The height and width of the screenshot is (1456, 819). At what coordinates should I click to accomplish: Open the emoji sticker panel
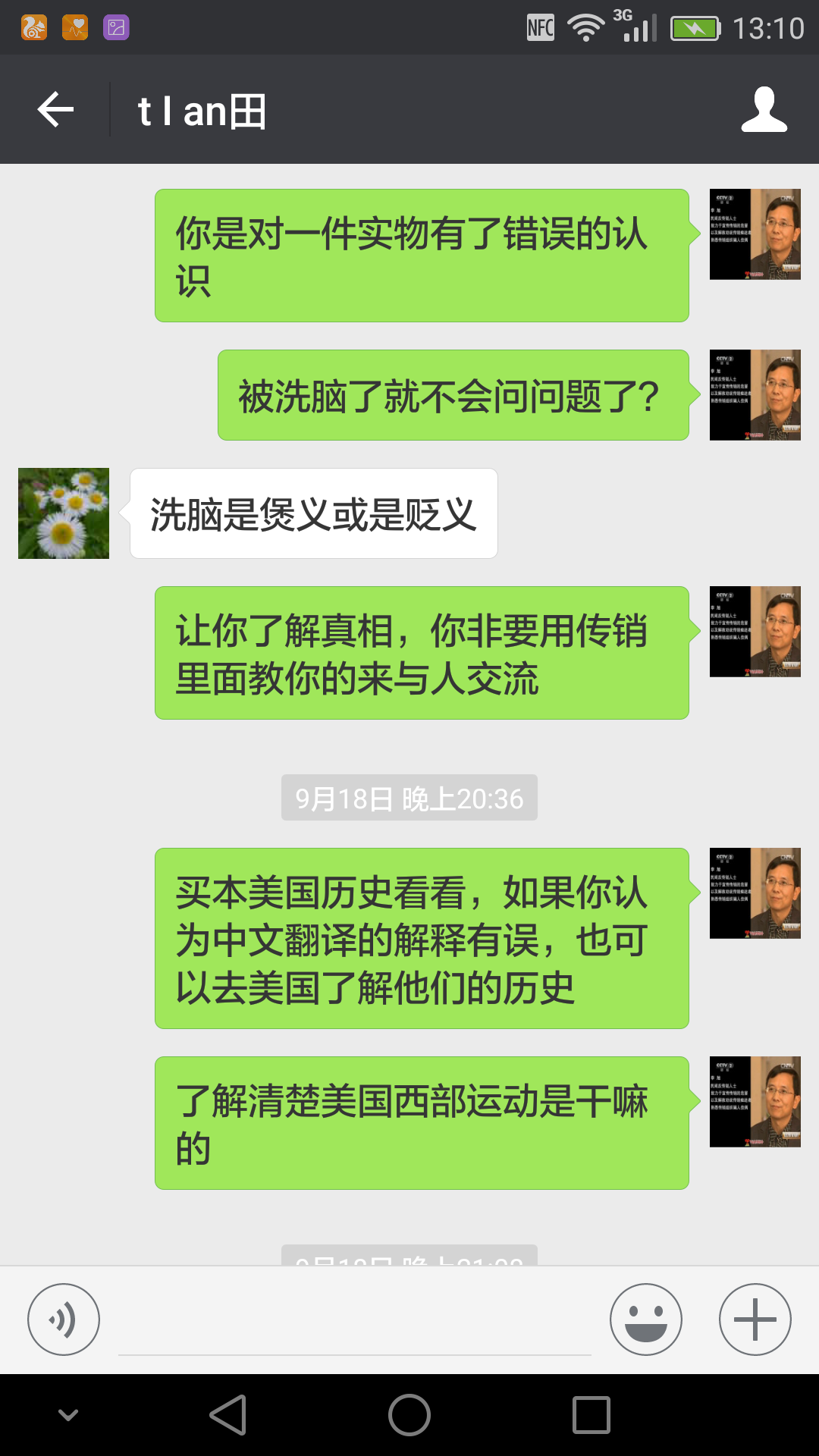(x=646, y=1319)
